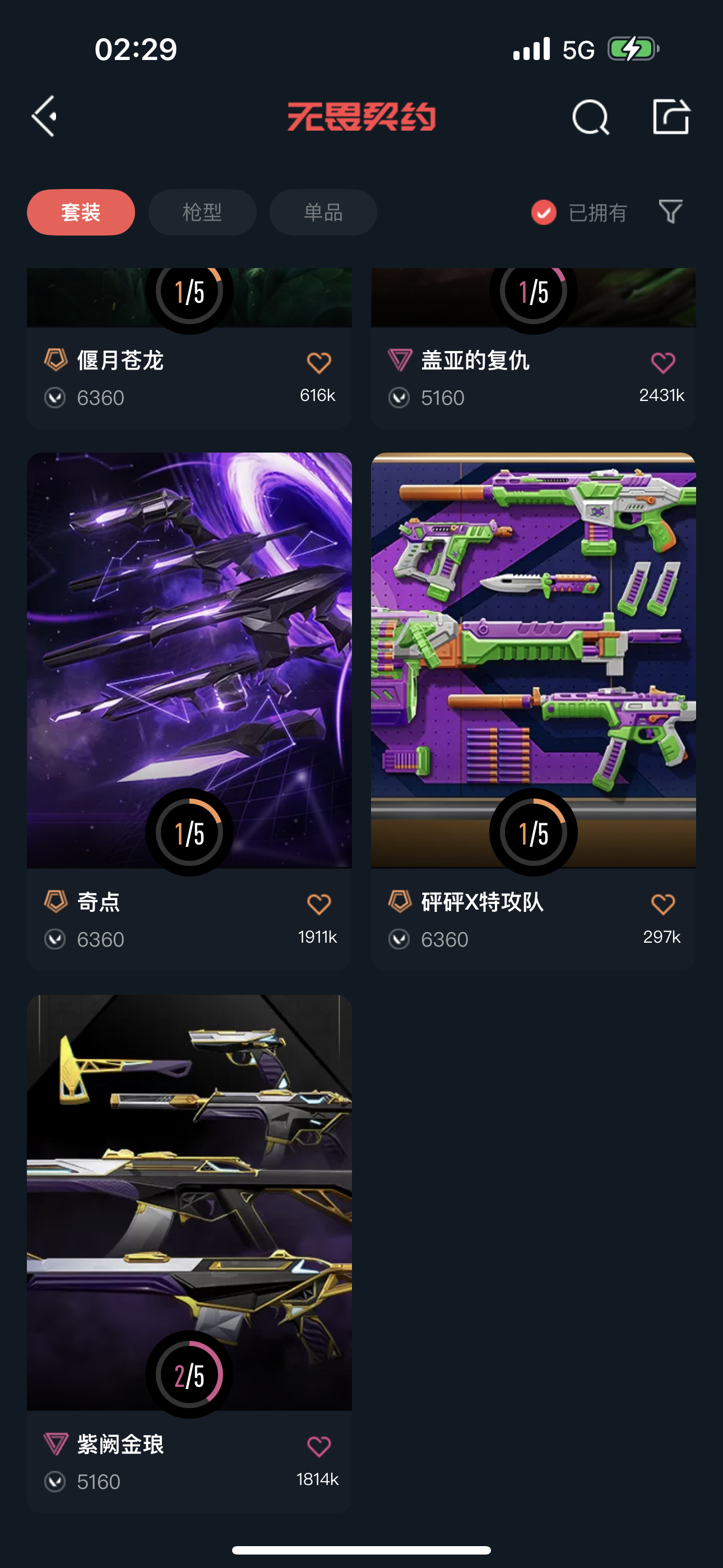Image resolution: width=723 pixels, height=1568 pixels.
Task: Like the 盖亚的复仇 bundle
Action: [662, 363]
